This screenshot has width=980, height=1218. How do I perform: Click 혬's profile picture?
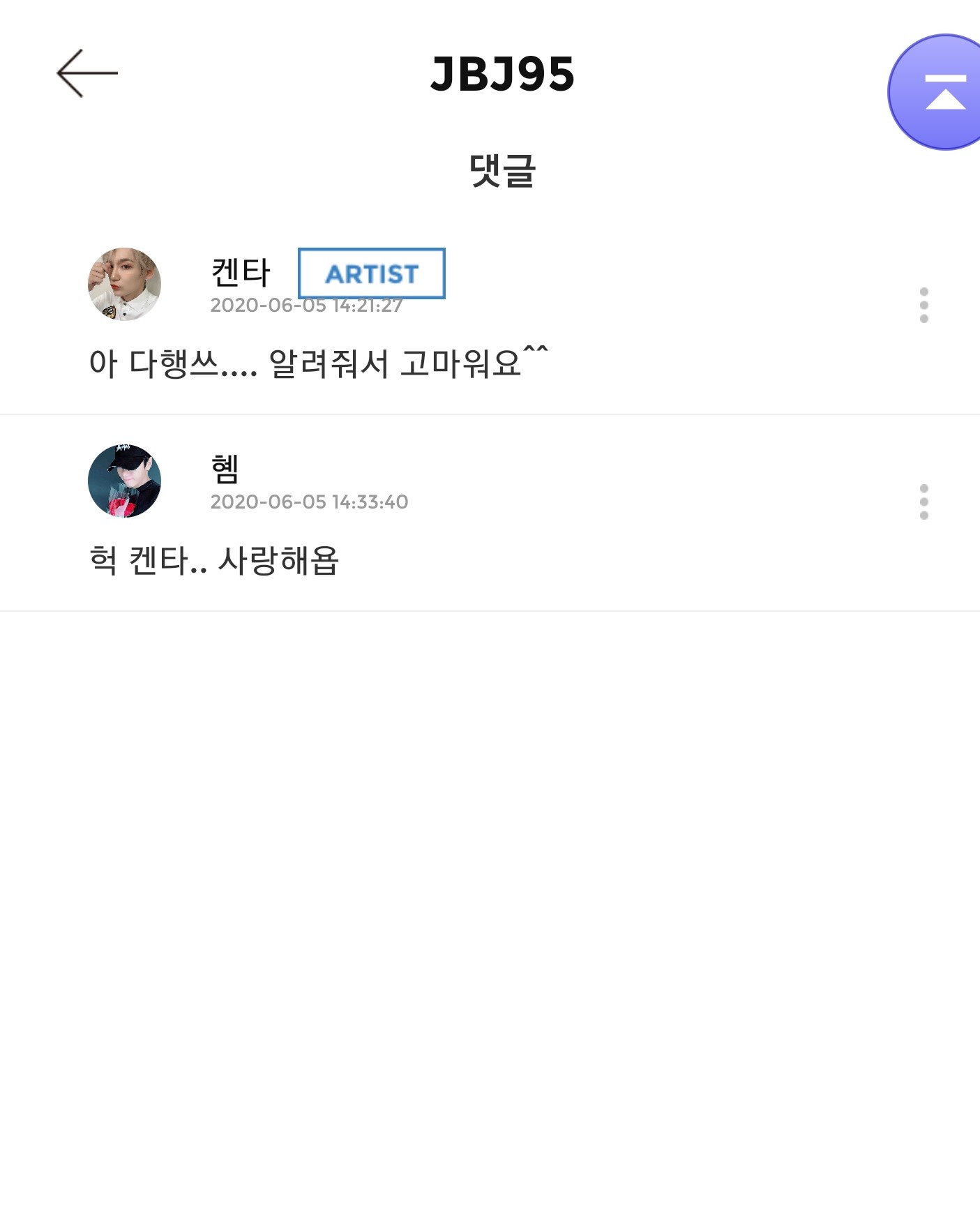pyautogui.click(x=124, y=481)
